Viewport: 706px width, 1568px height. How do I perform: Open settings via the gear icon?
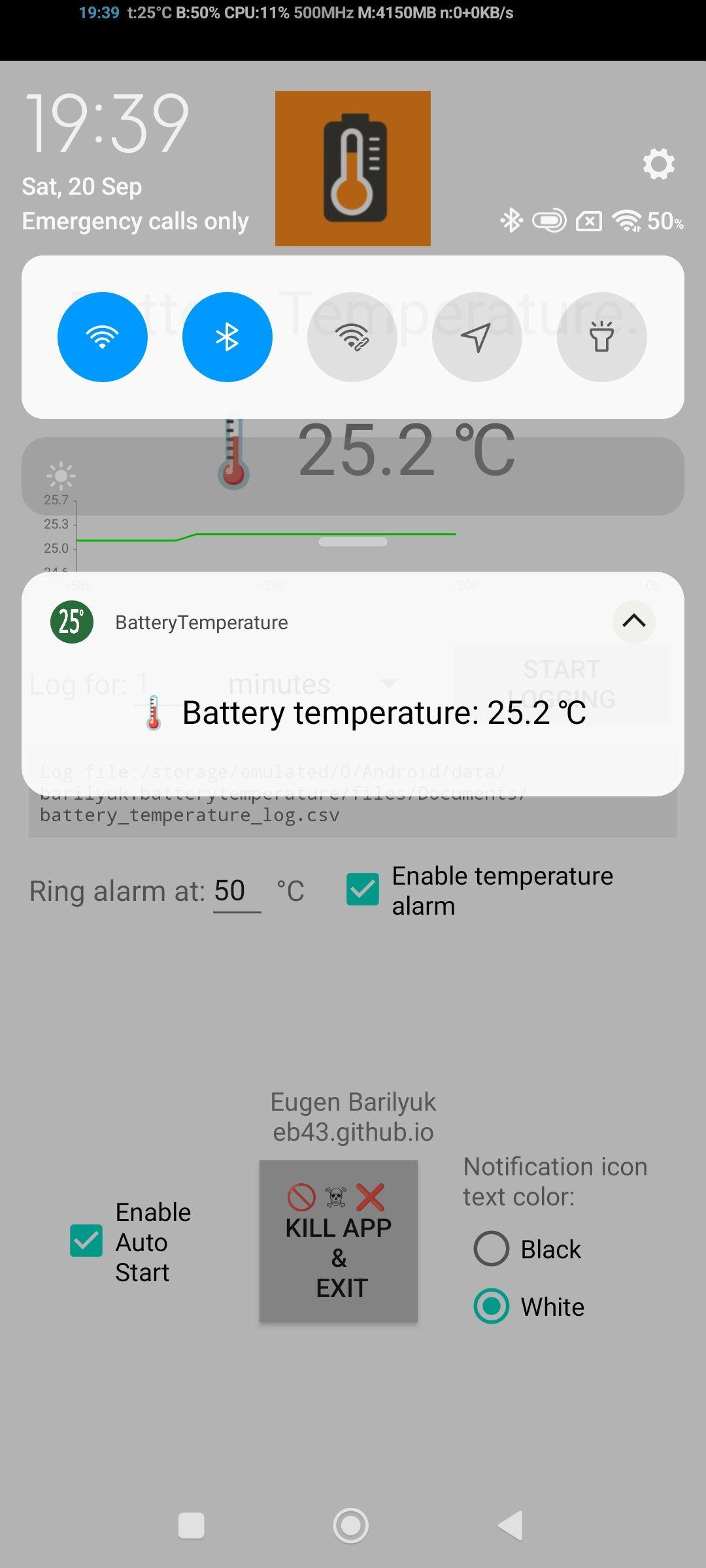click(x=658, y=164)
